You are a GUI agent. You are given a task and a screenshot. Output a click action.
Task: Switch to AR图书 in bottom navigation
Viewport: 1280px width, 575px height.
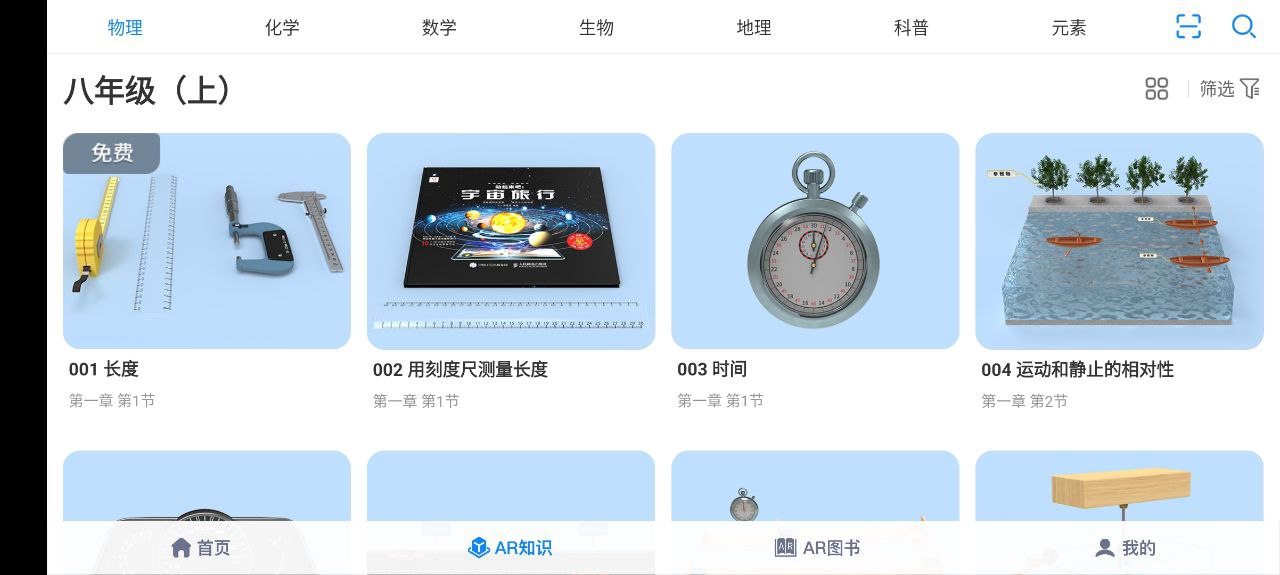click(x=817, y=548)
